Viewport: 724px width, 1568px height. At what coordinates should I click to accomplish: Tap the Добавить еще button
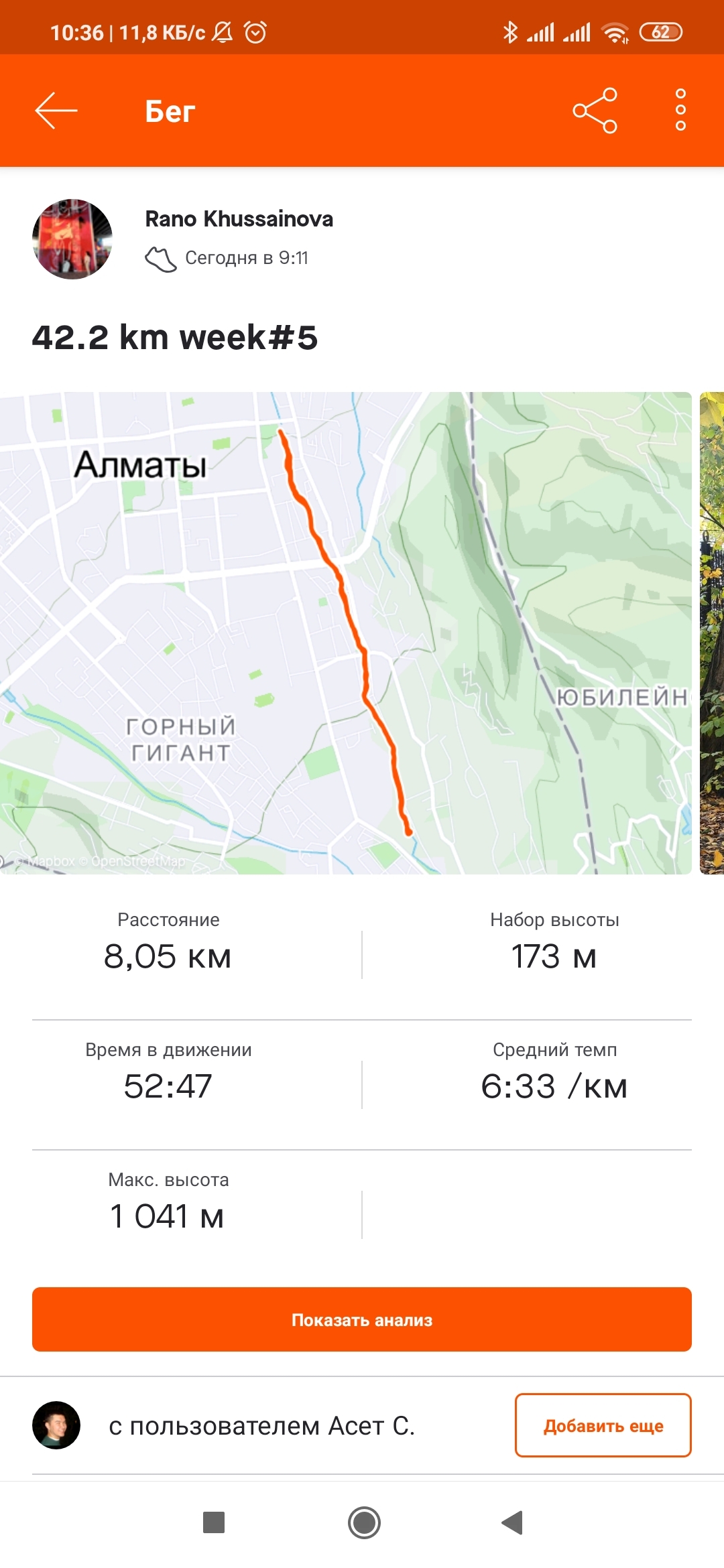pos(603,1425)
